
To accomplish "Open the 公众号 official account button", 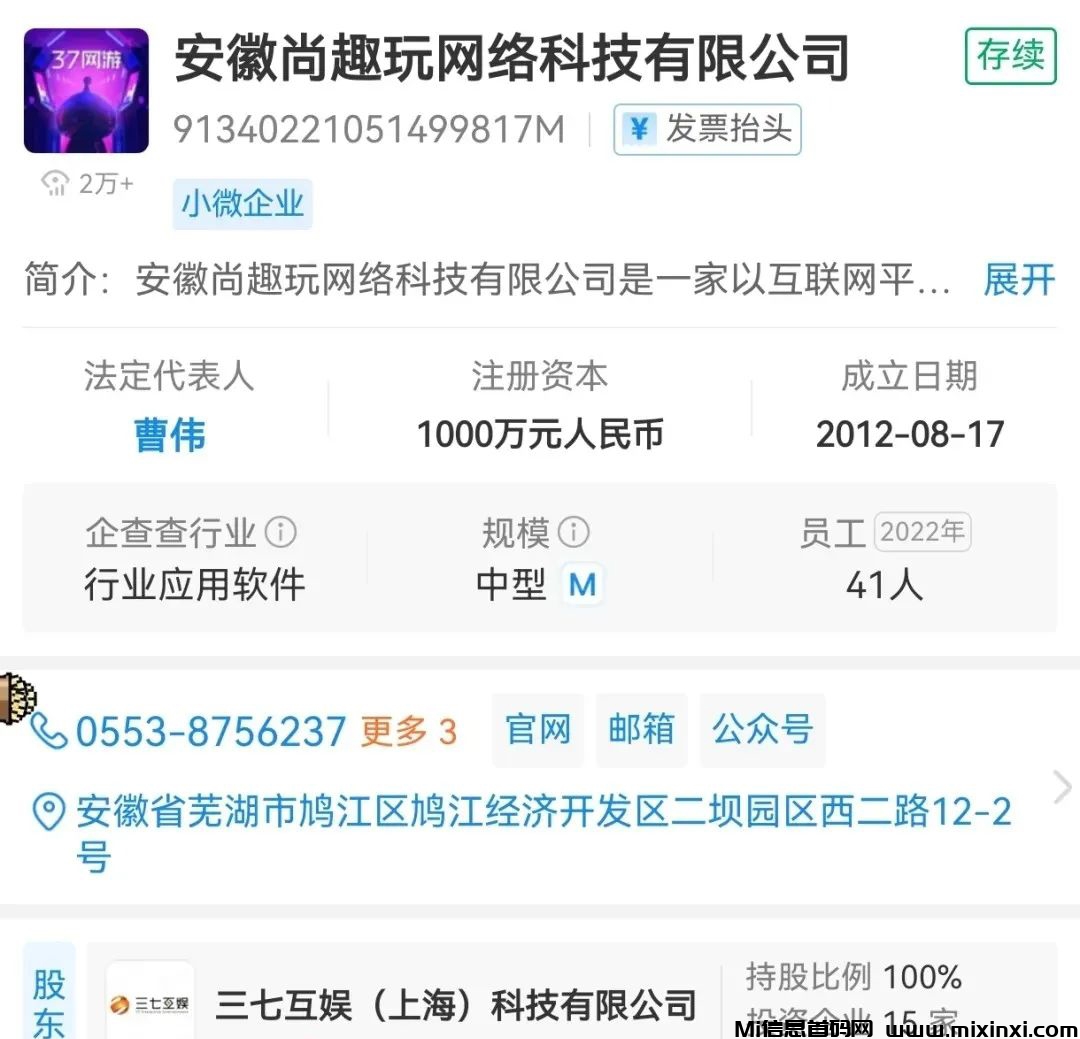I will click(x=762, y=730).
